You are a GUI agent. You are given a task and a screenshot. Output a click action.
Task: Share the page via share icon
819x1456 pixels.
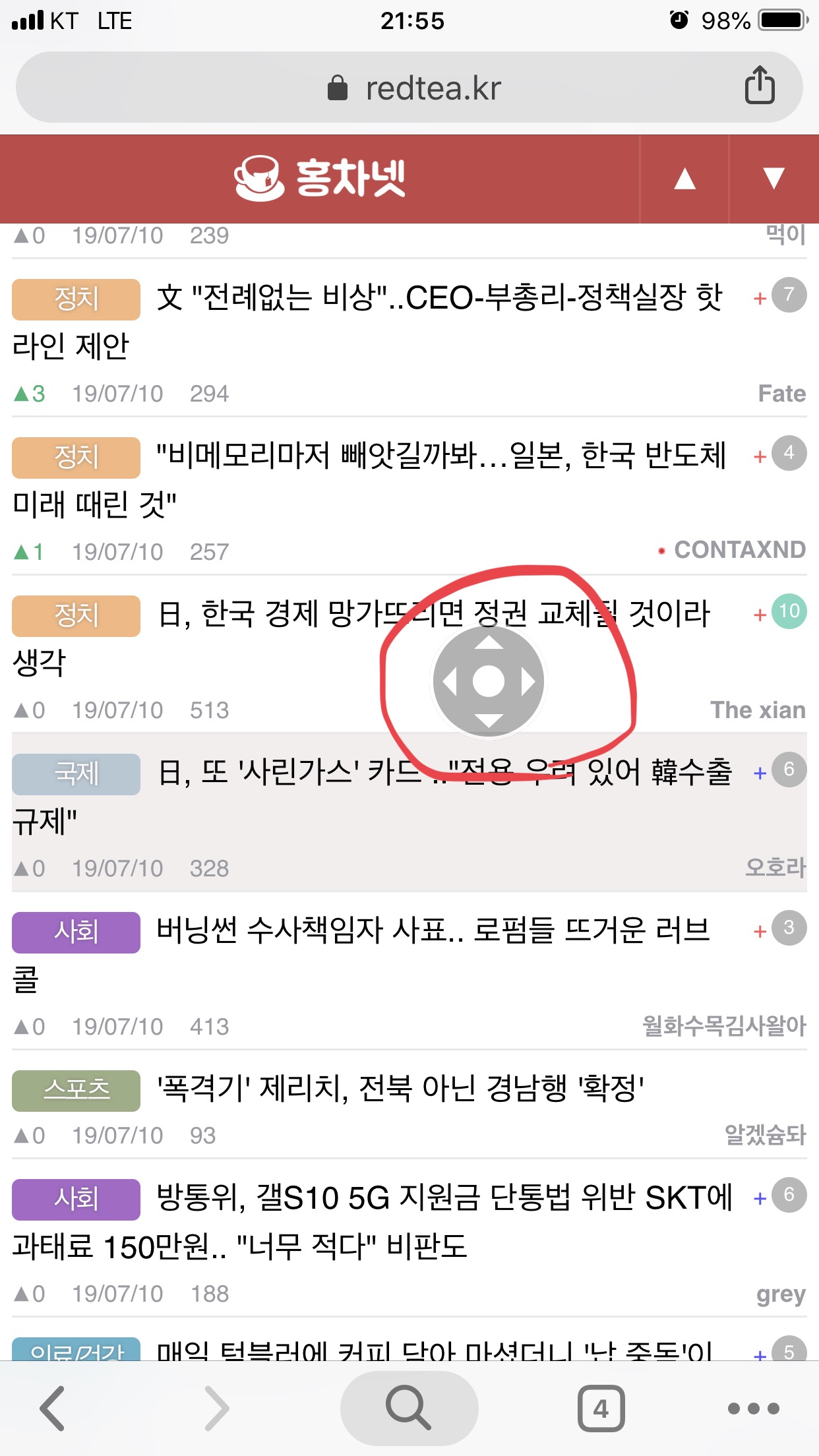(759, 86)
